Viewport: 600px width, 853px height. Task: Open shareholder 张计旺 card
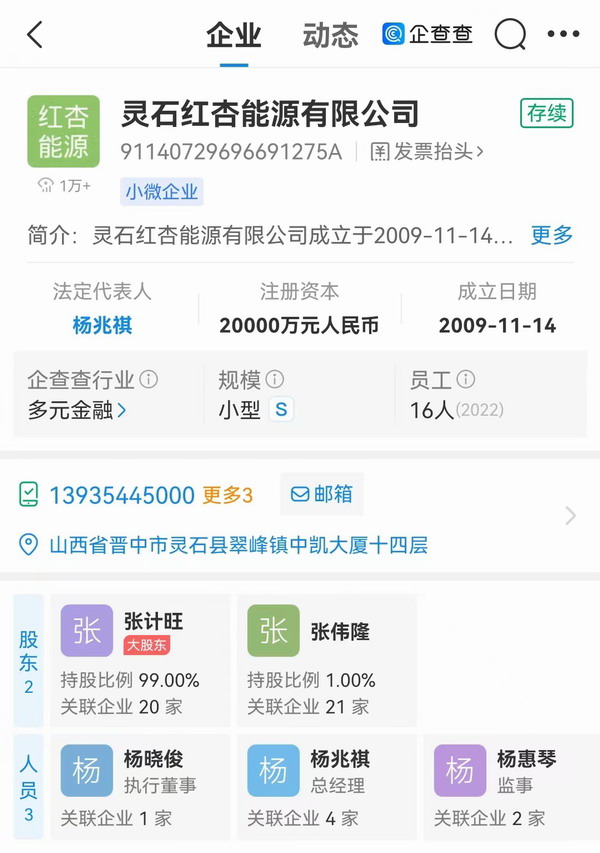140,660
